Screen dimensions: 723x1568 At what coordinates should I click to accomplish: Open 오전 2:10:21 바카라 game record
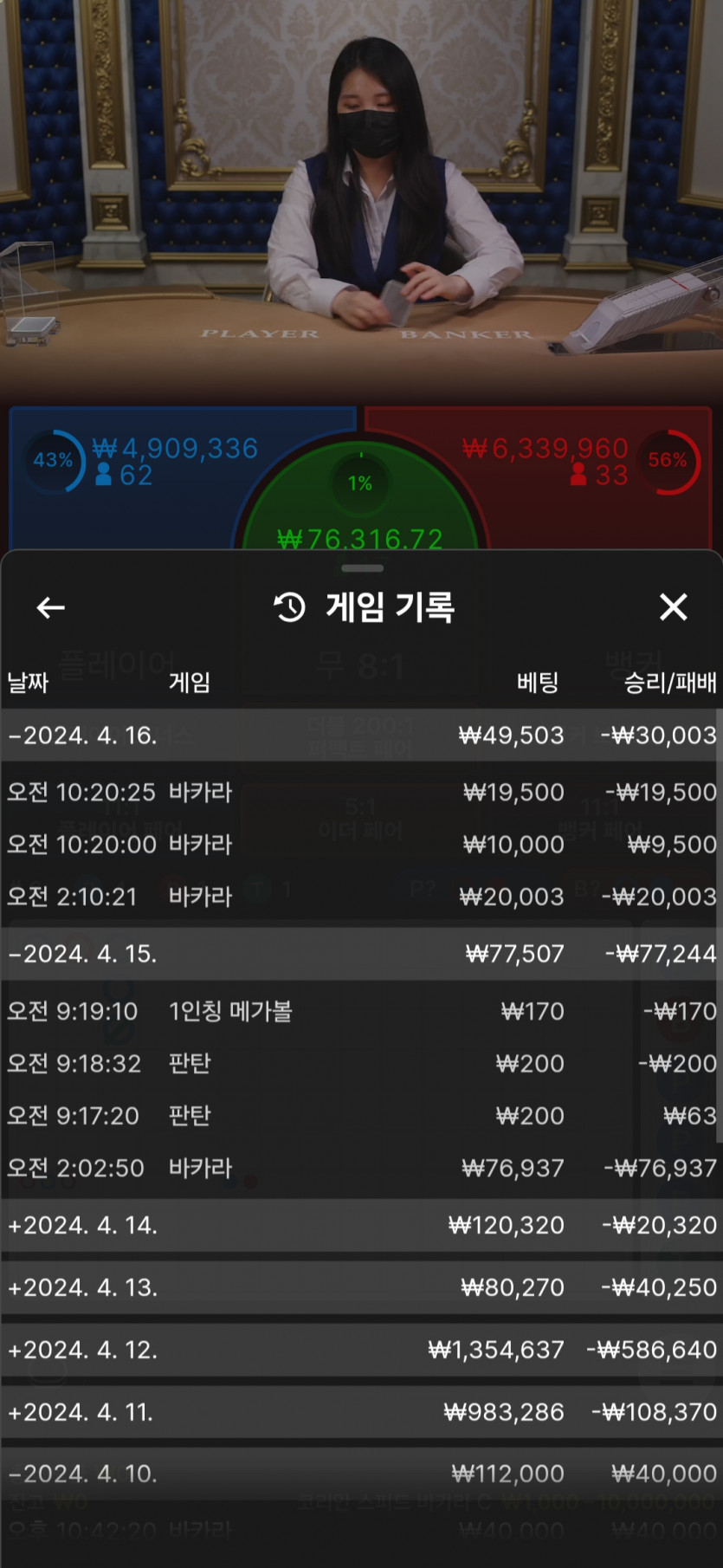[x=361, y=897]
